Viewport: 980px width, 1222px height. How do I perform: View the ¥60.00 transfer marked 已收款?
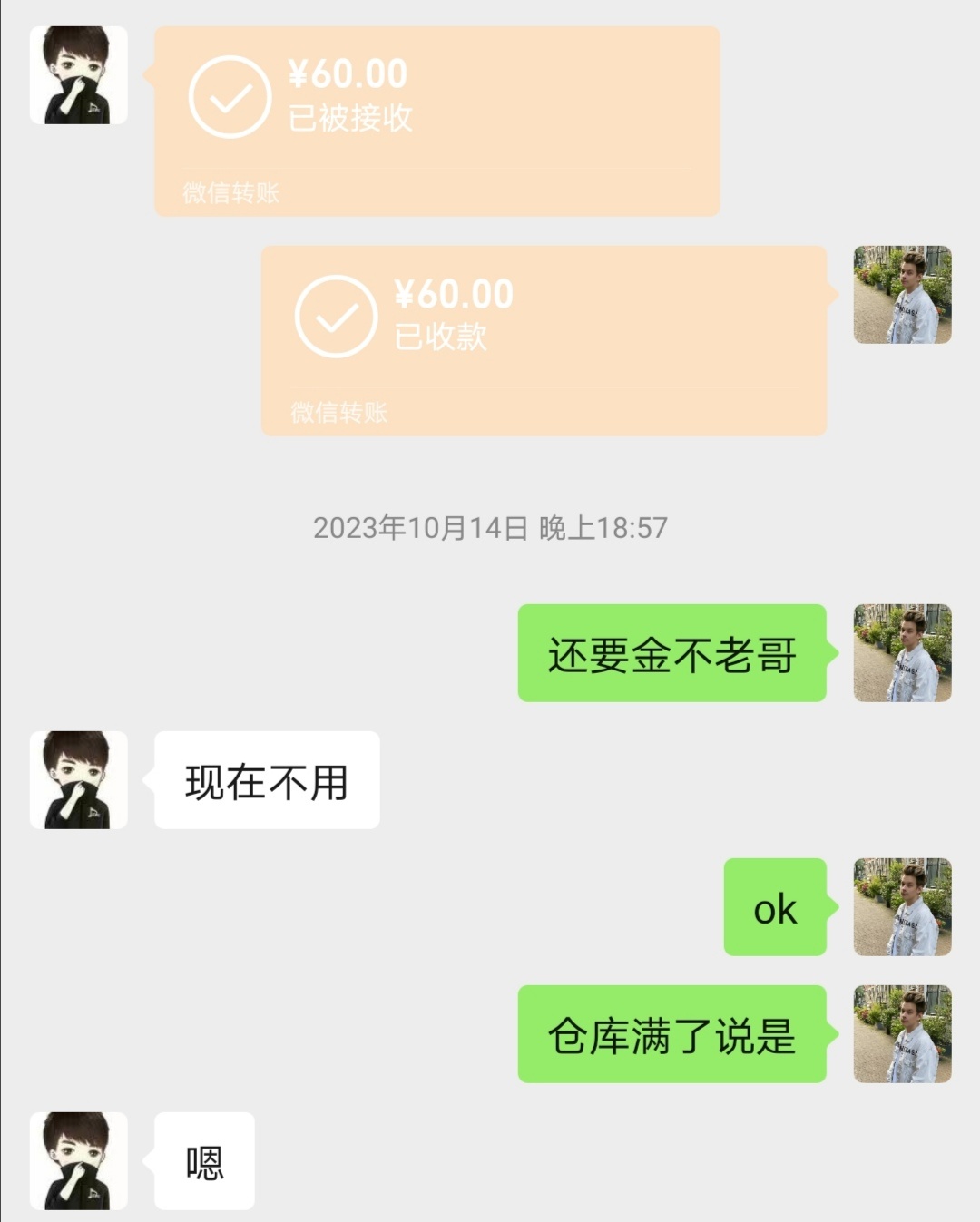point(544,340)
